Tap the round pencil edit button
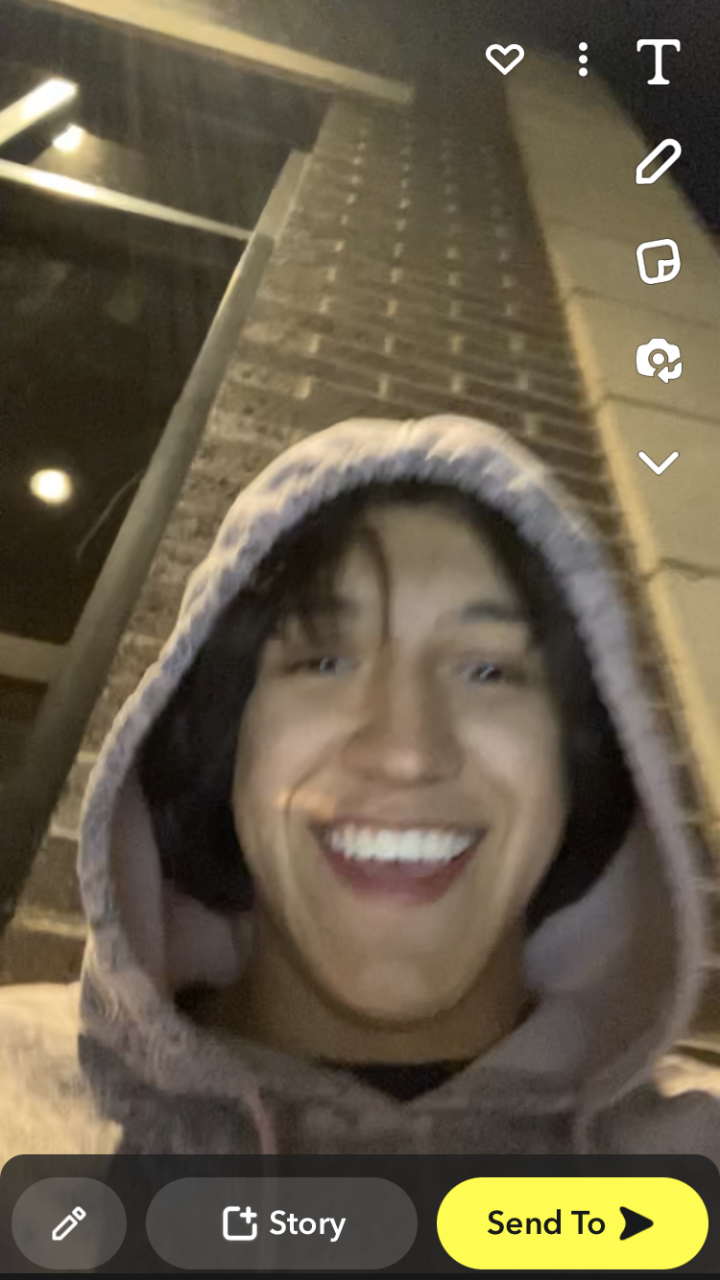 69,1223
